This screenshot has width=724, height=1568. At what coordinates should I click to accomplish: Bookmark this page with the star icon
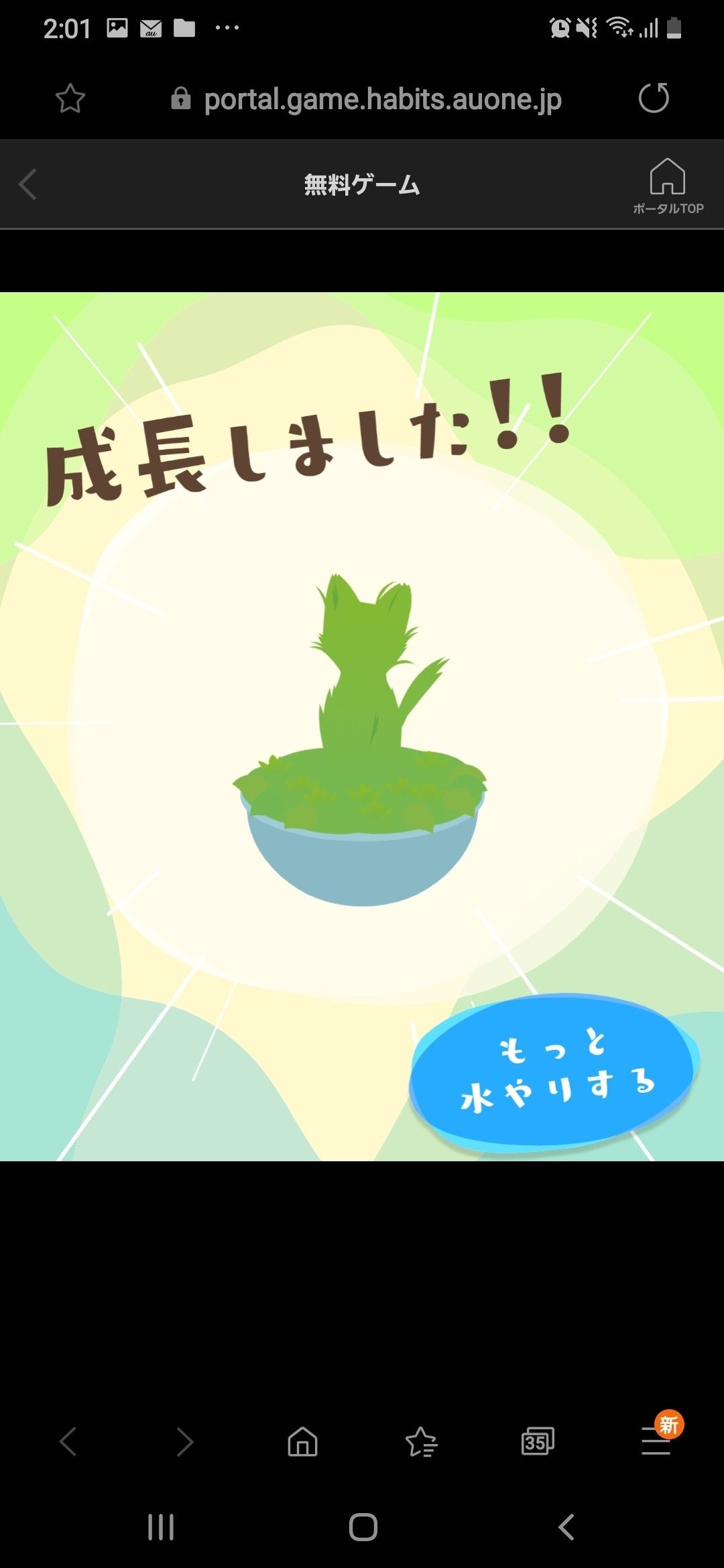coord(70,99)
